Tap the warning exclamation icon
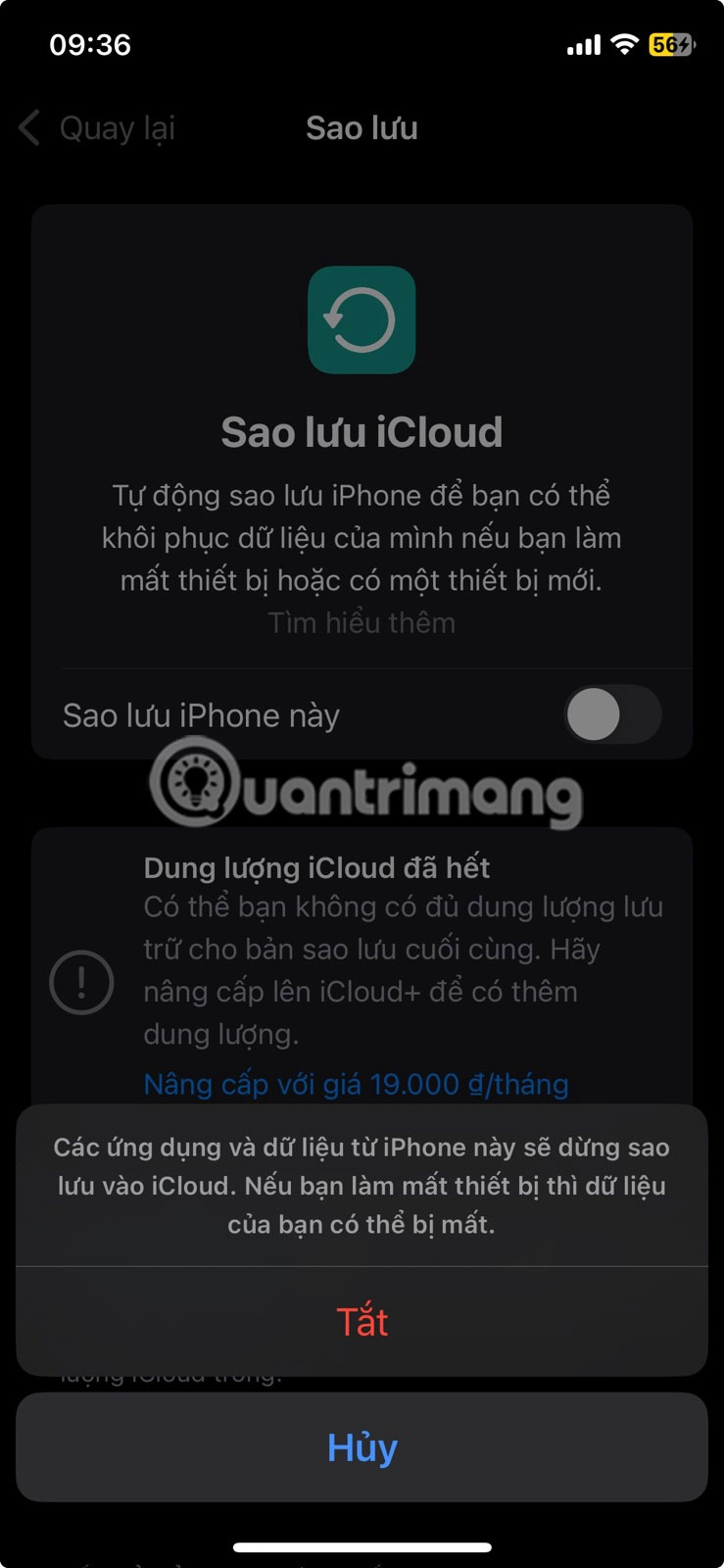The height and width of the screenshot is (1568, 724). pyautogui.click(x=81, y=981)
